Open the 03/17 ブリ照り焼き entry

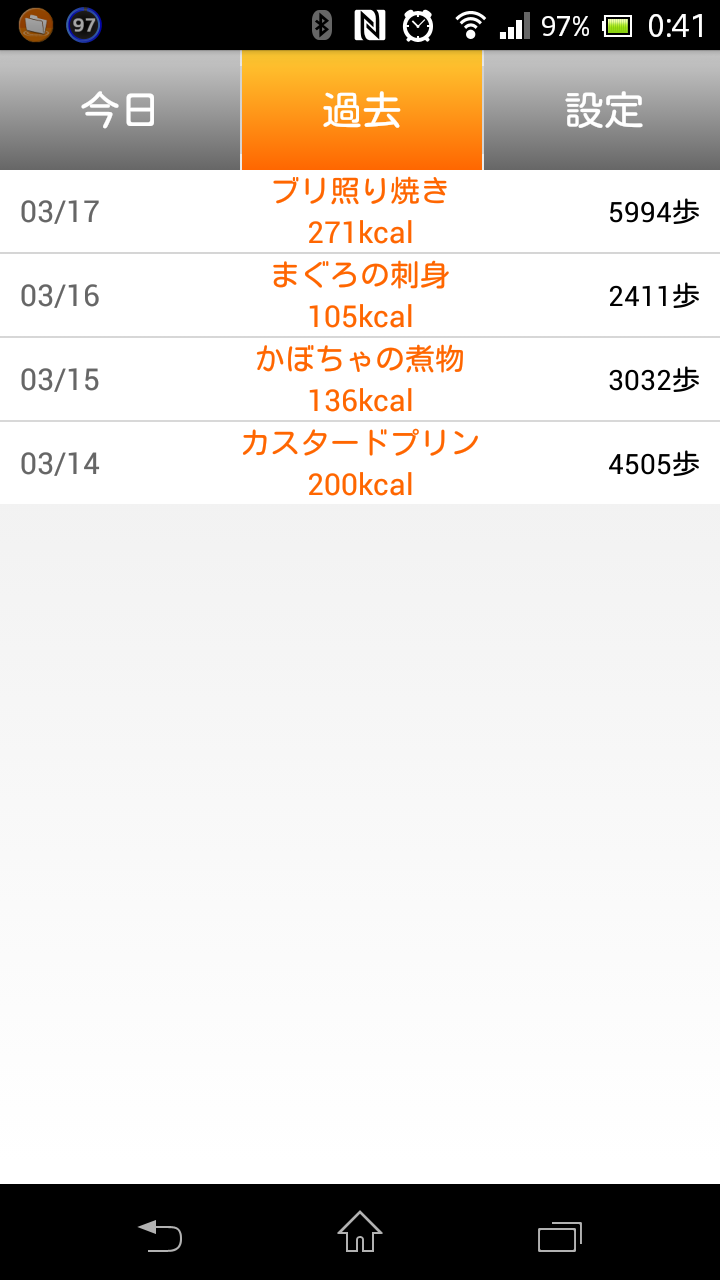tap(360, 212)
